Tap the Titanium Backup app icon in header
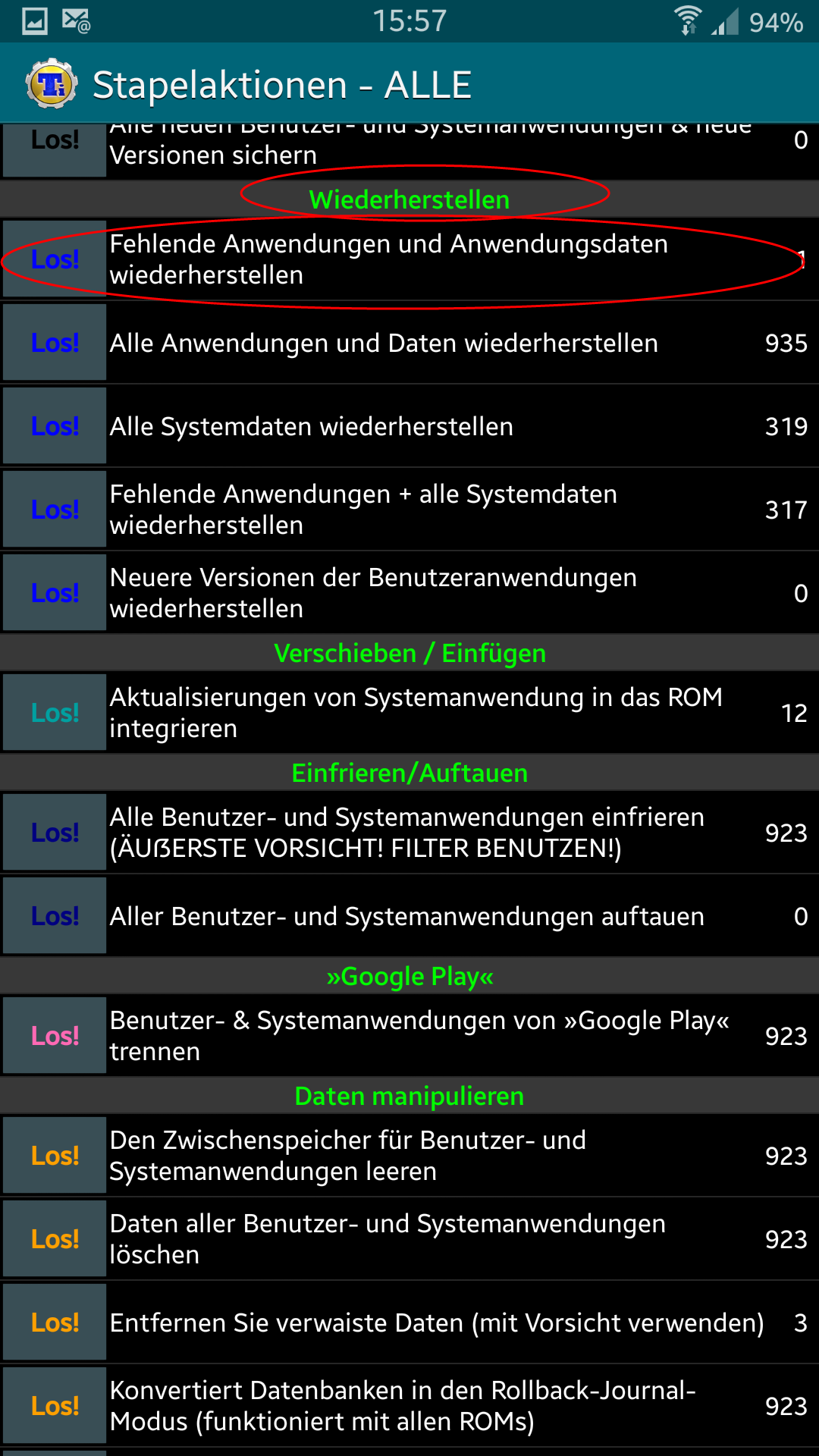The height and width of the screenshot is (1456, 819). (x=52, y=83)
